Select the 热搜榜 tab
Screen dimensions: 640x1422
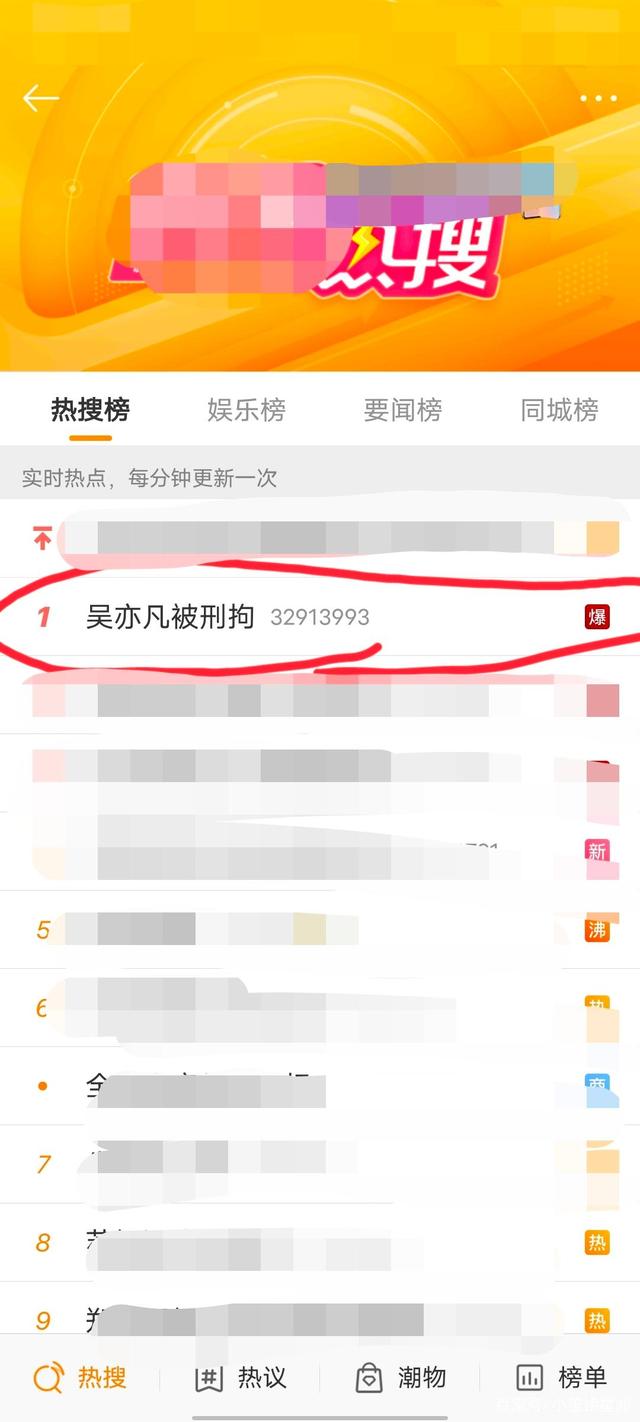(90, 410)
